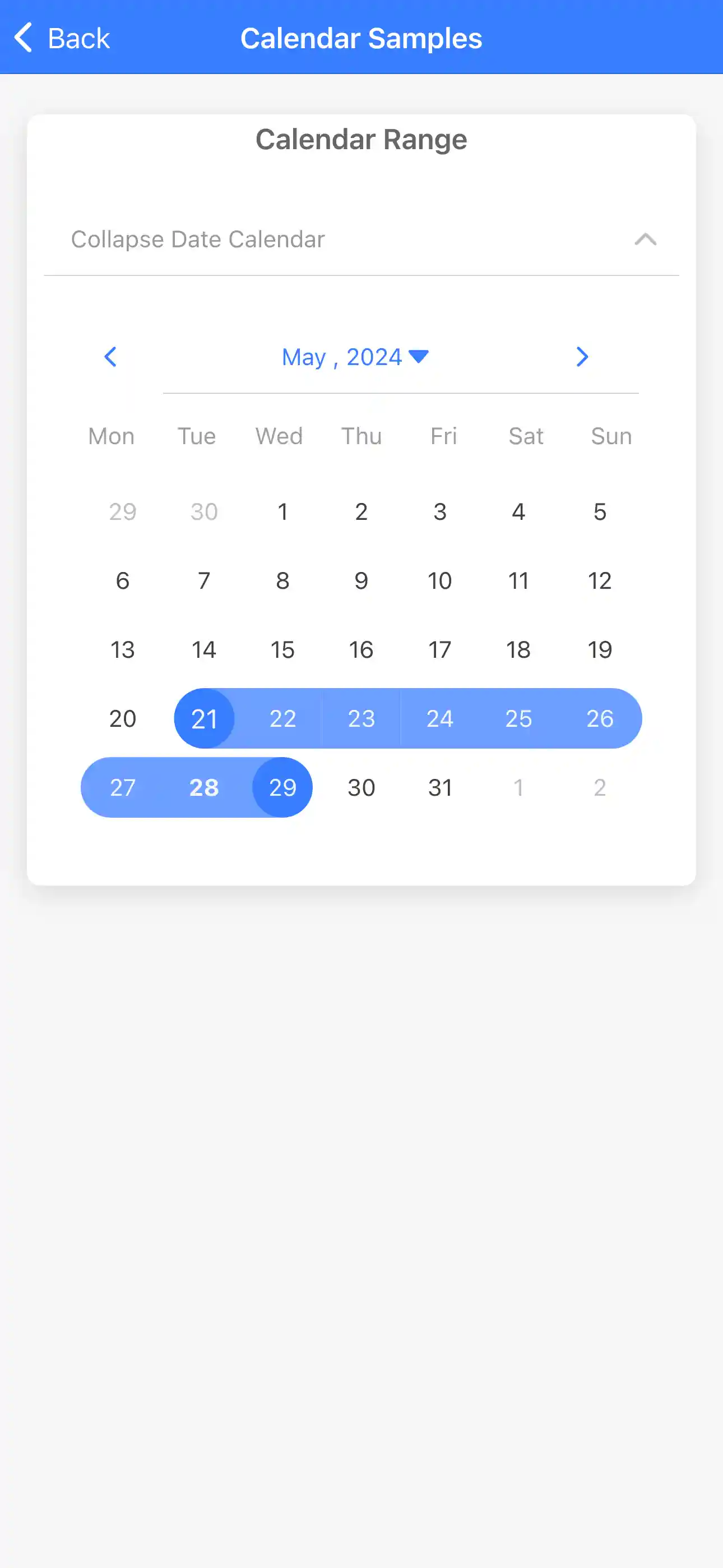Tap greyed-out April 30 date

point(204,512)
